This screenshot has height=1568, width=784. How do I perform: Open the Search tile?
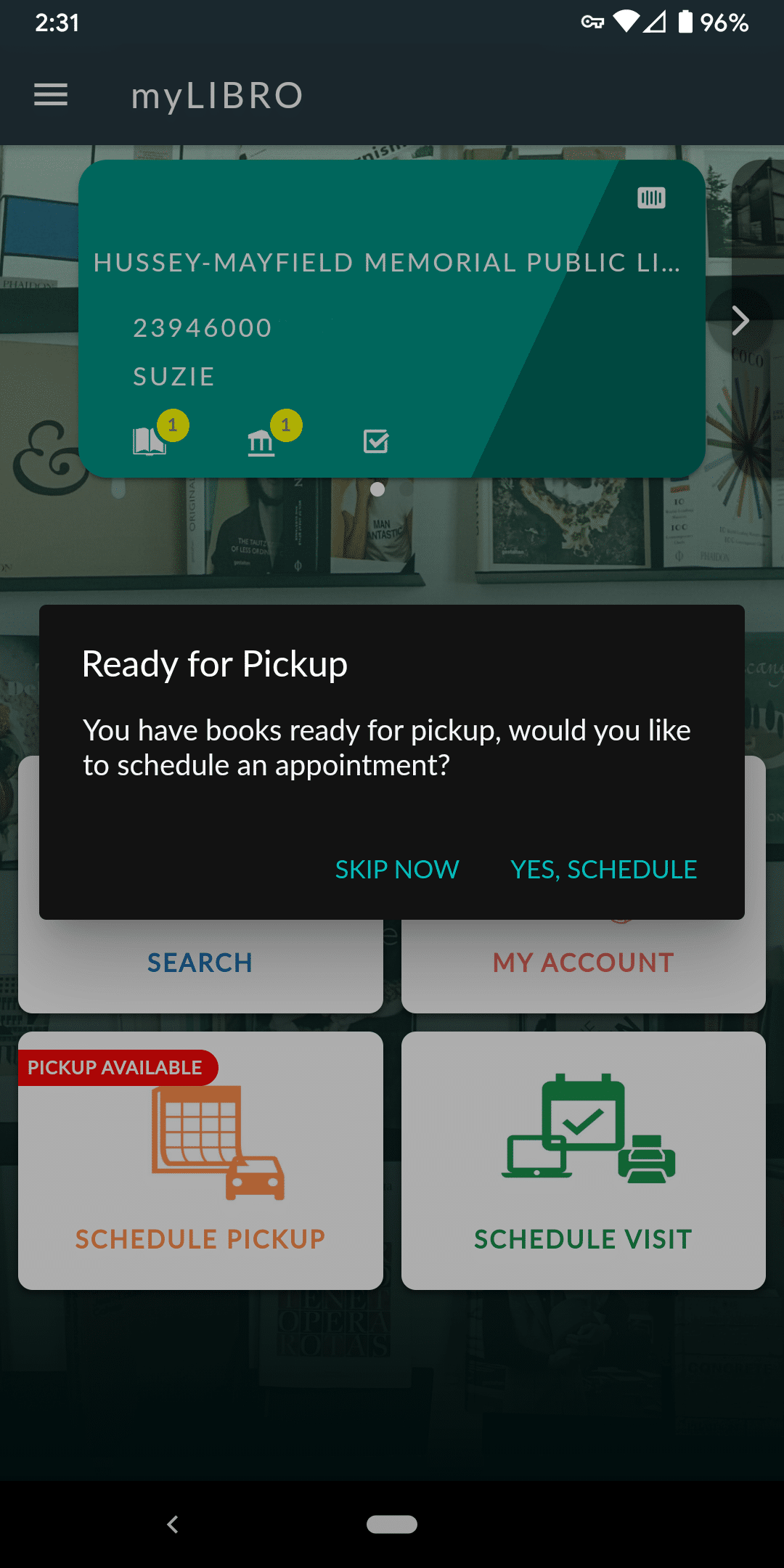point(200,963)
